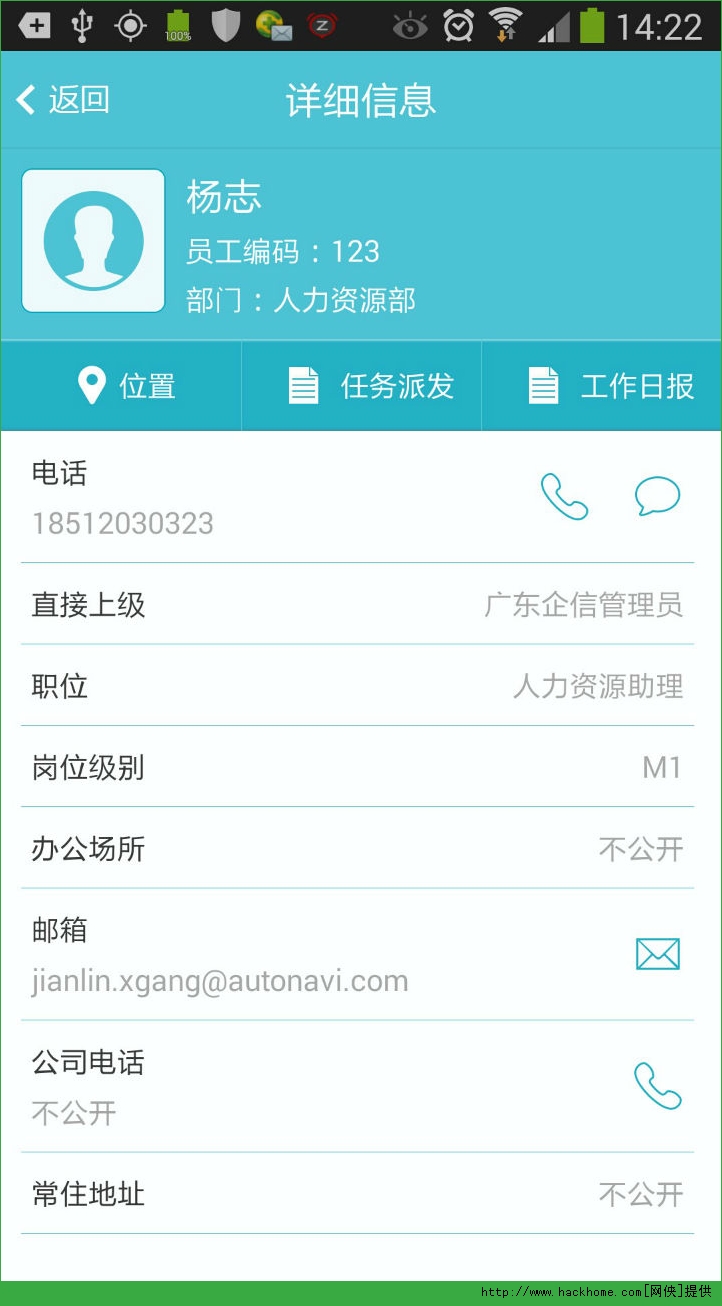Image resolution: width=722 pixels, height=1306 pixels.
Task: Tap 杨志's profile avatar
Action: (93, 241)
